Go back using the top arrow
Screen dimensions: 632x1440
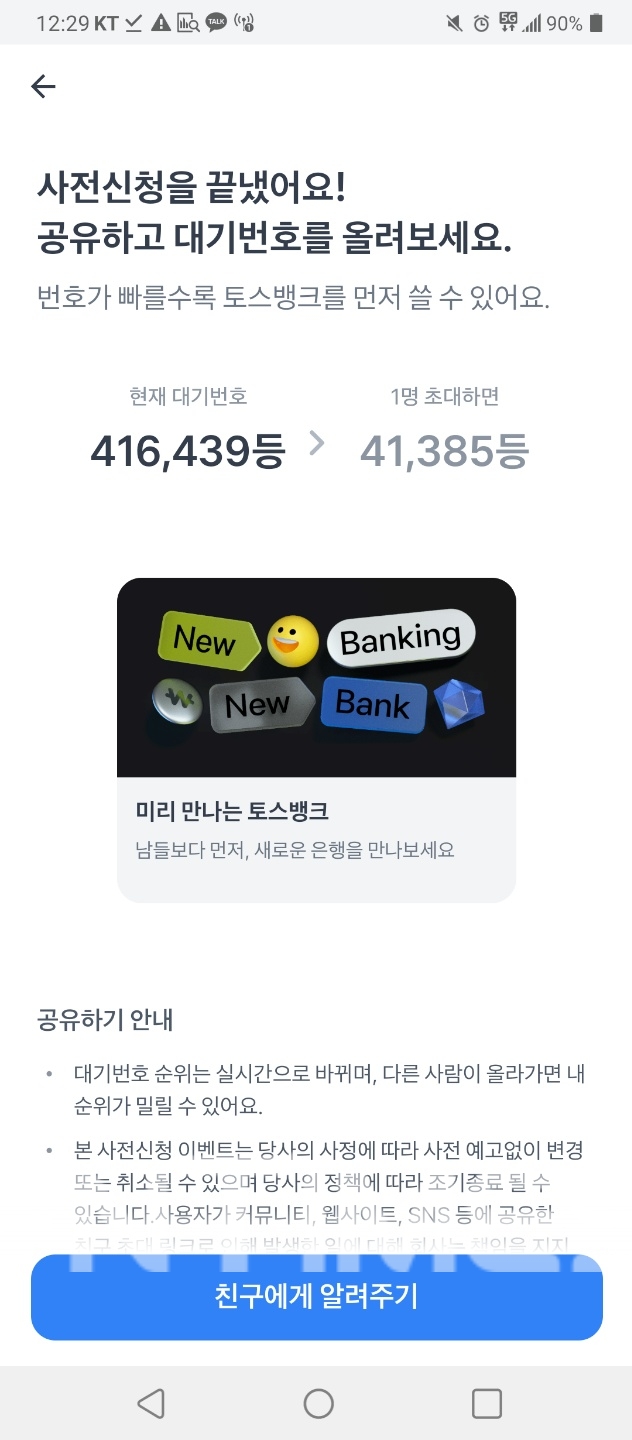tap(43, 87)
